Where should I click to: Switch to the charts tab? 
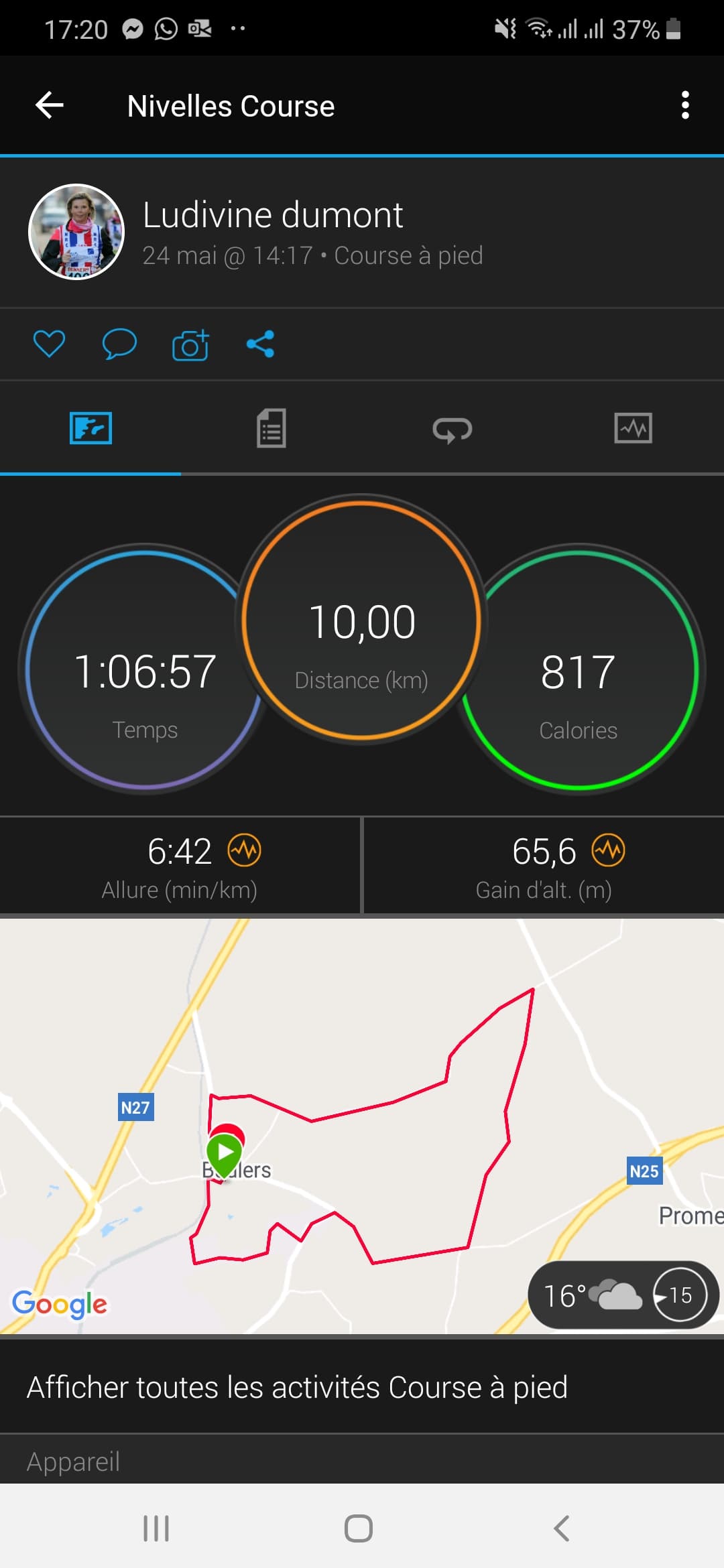point(633,429)
